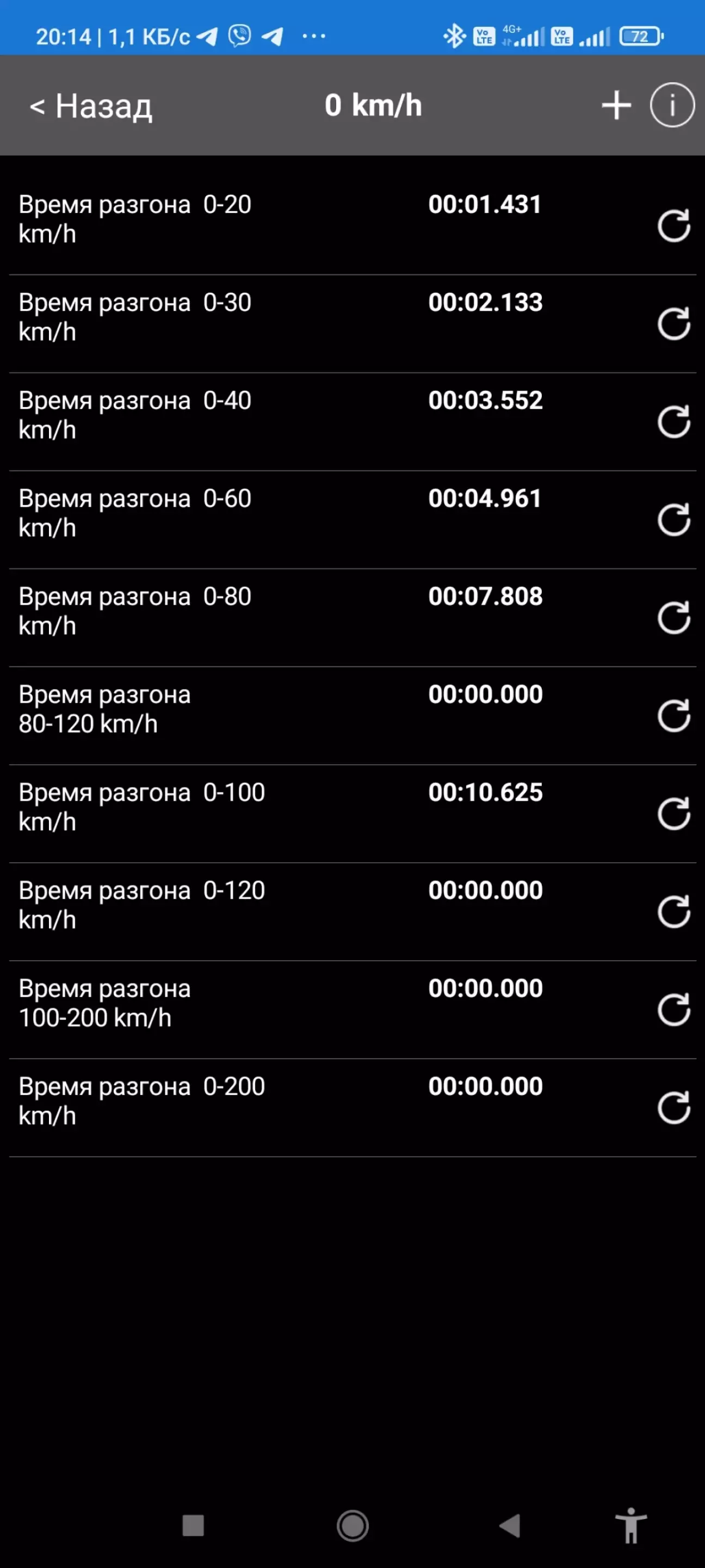The height and width of the screenshot is (1568, 705).
Task: Tap the system home button
Action: point(353,1526)
